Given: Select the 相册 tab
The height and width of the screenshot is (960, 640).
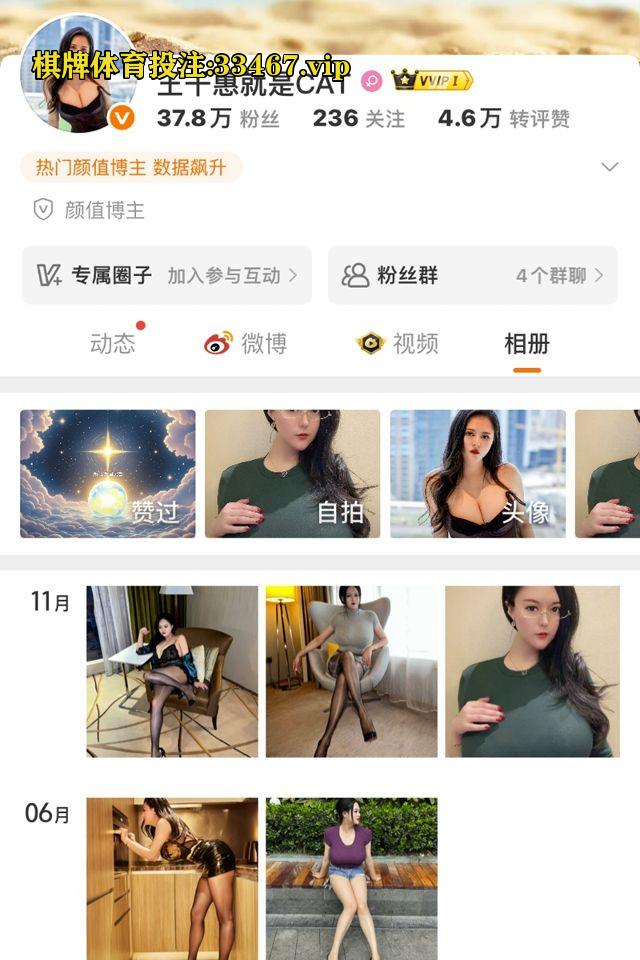Looking at the screenshot, I should click(x=527, y=344).
